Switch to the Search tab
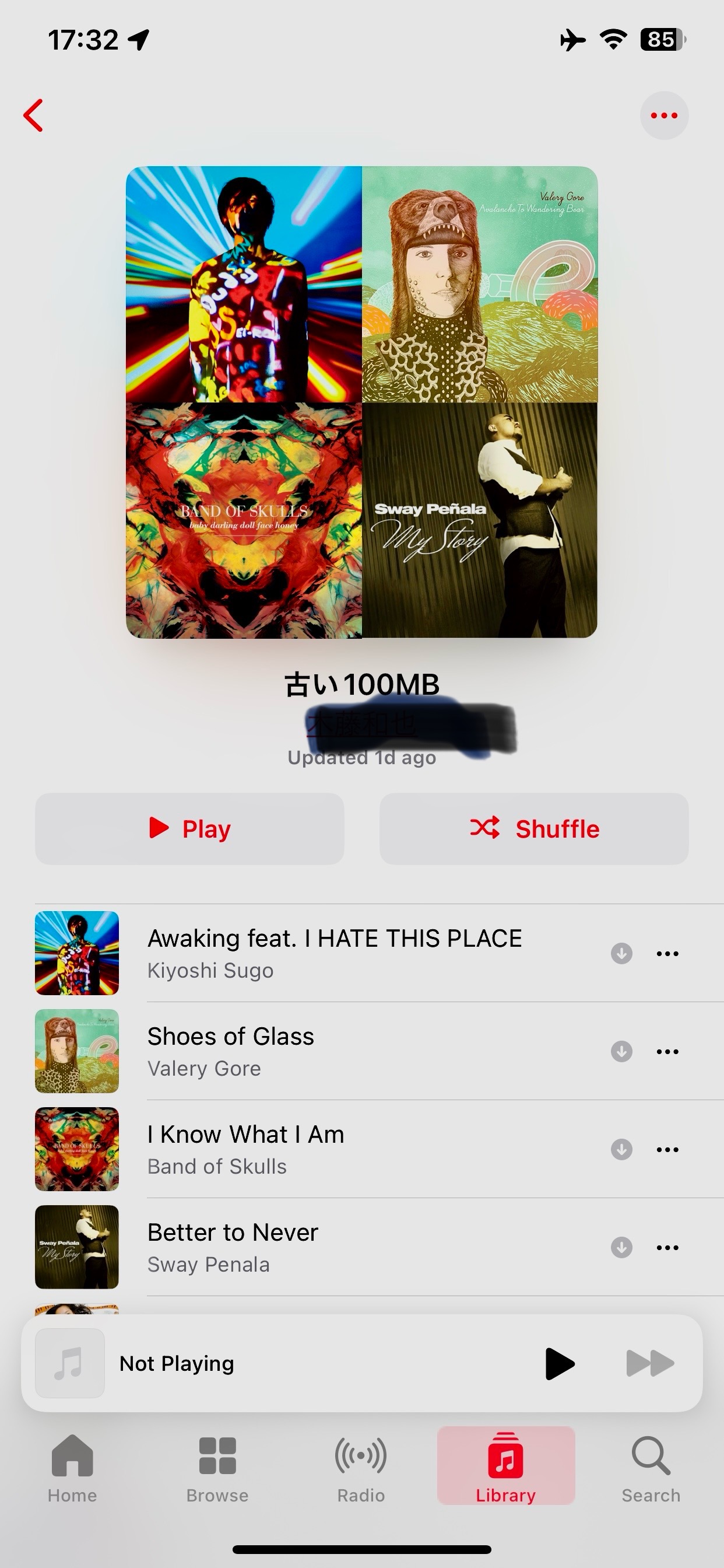The width and height of the screenshot is (724, 1568). coord(651,1468)
